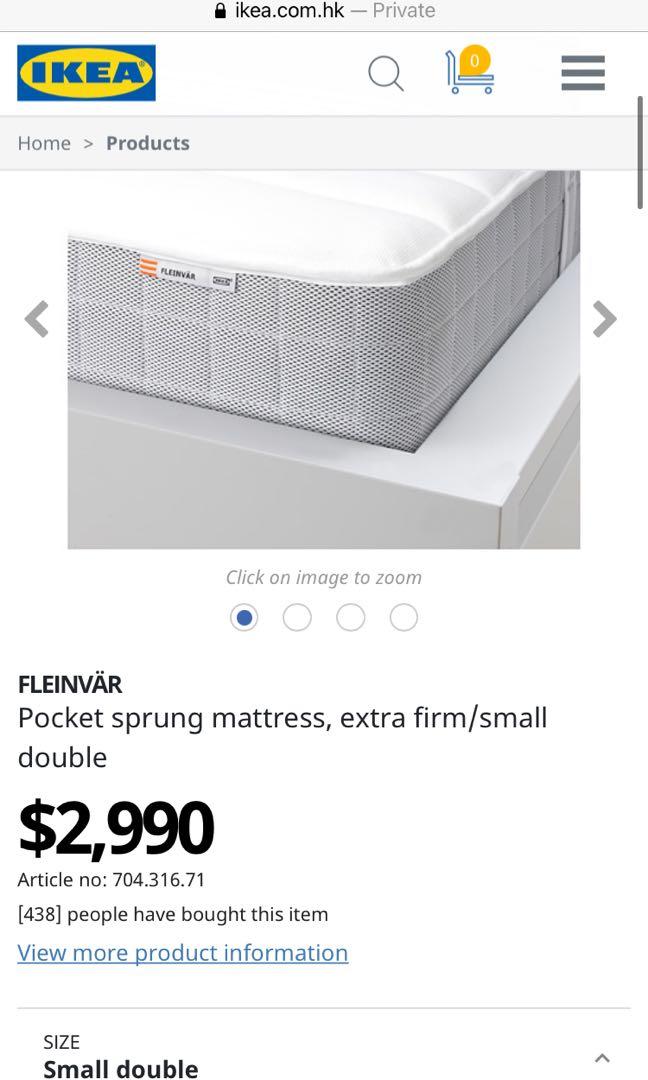This screenshot has height=1080, width=648.
Task: Select the fourth image indicator dot
Action: [404, 617]
